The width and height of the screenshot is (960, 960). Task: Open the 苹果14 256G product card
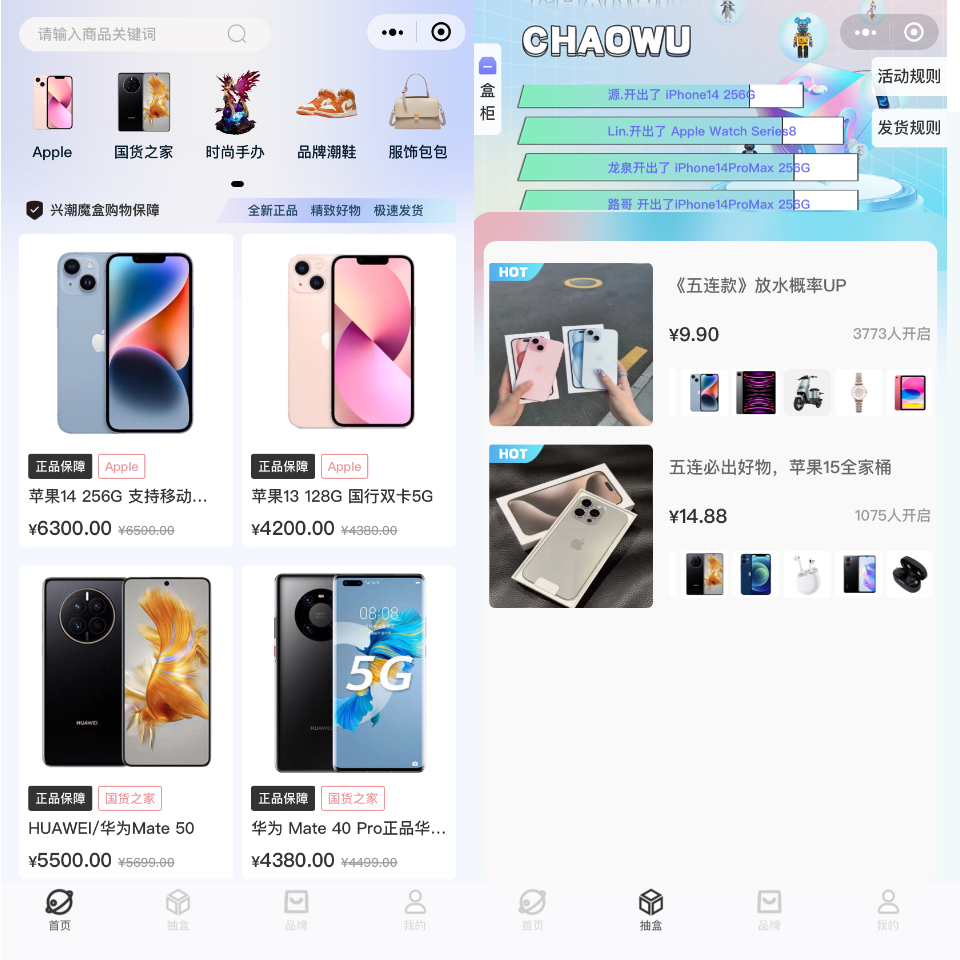(126, 390)
